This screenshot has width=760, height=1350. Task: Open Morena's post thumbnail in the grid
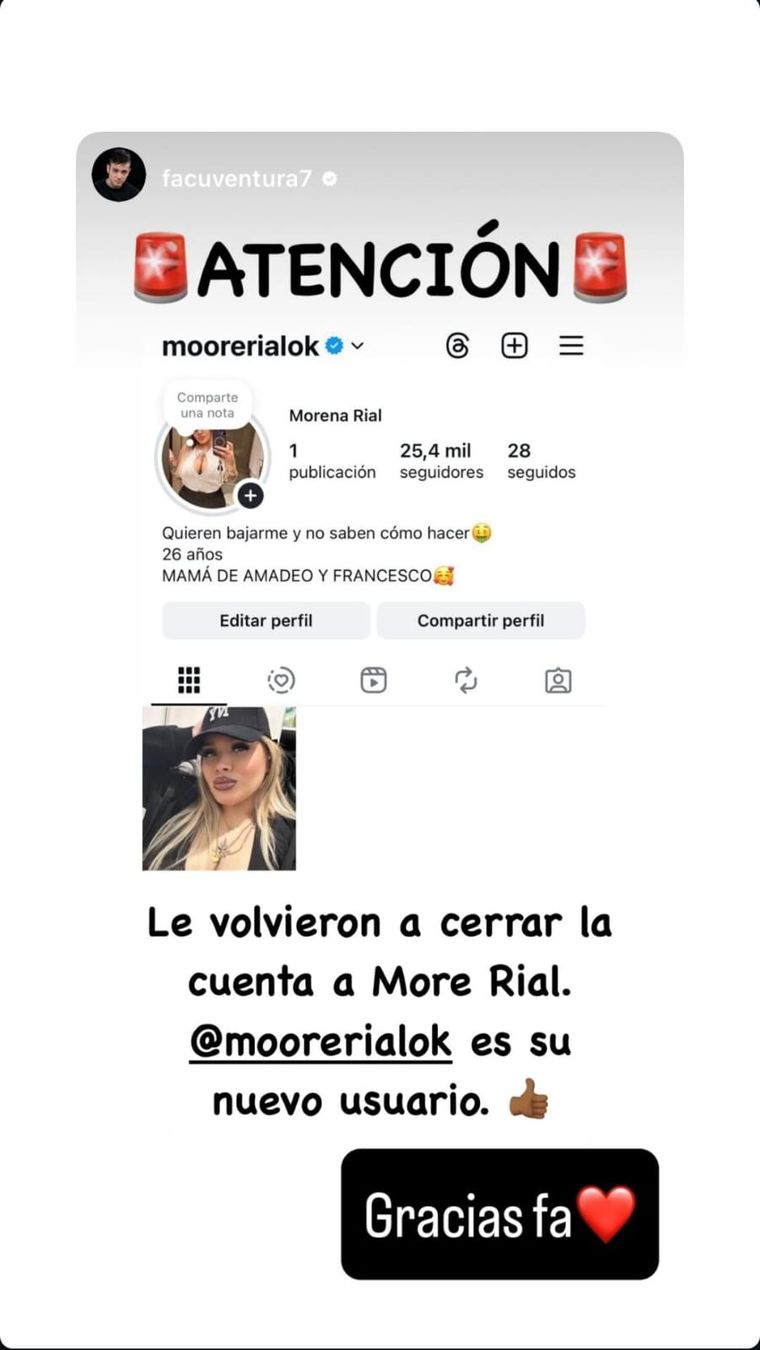[219, 788]
